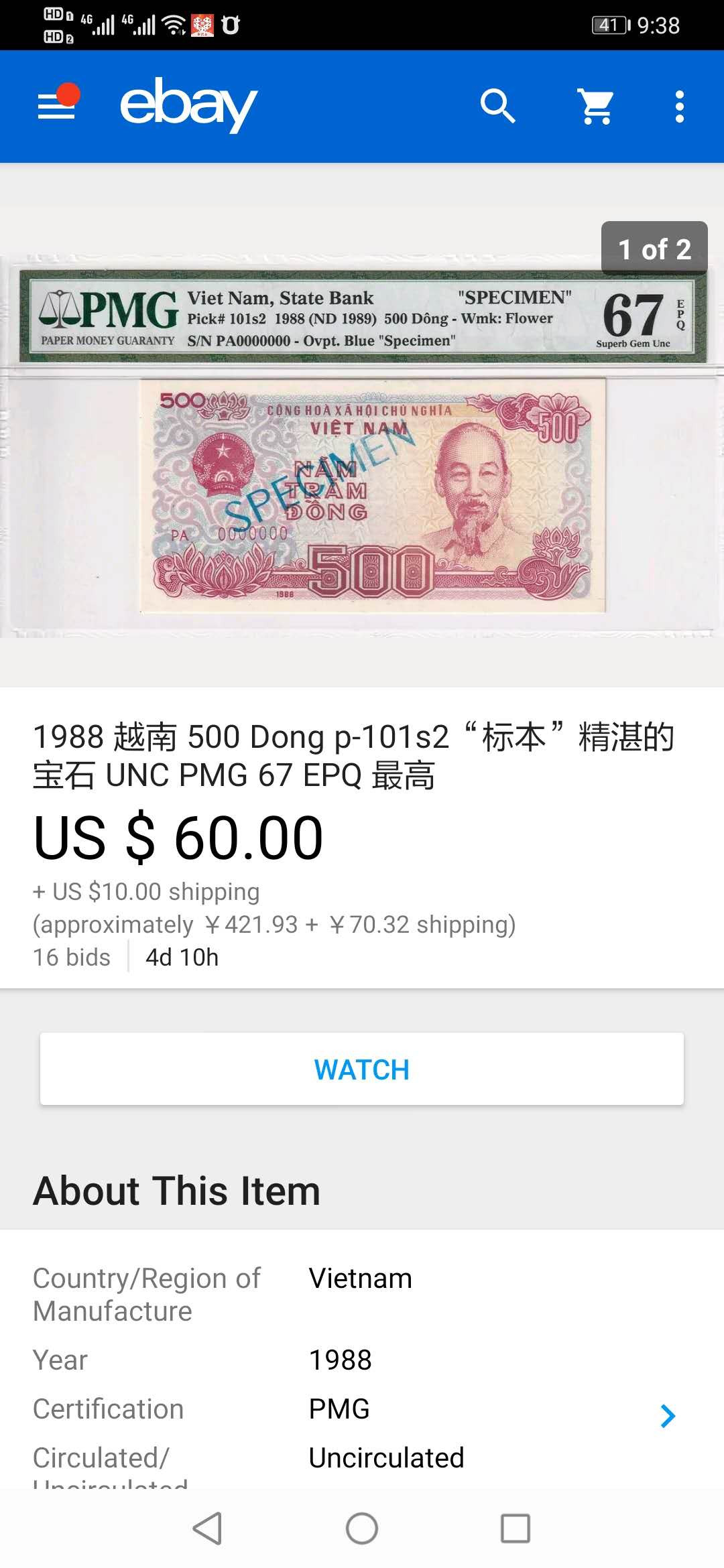This screenshot has width=724, height=1568.
Task: Return to the phone home screen
Action: pos(362,1528)
